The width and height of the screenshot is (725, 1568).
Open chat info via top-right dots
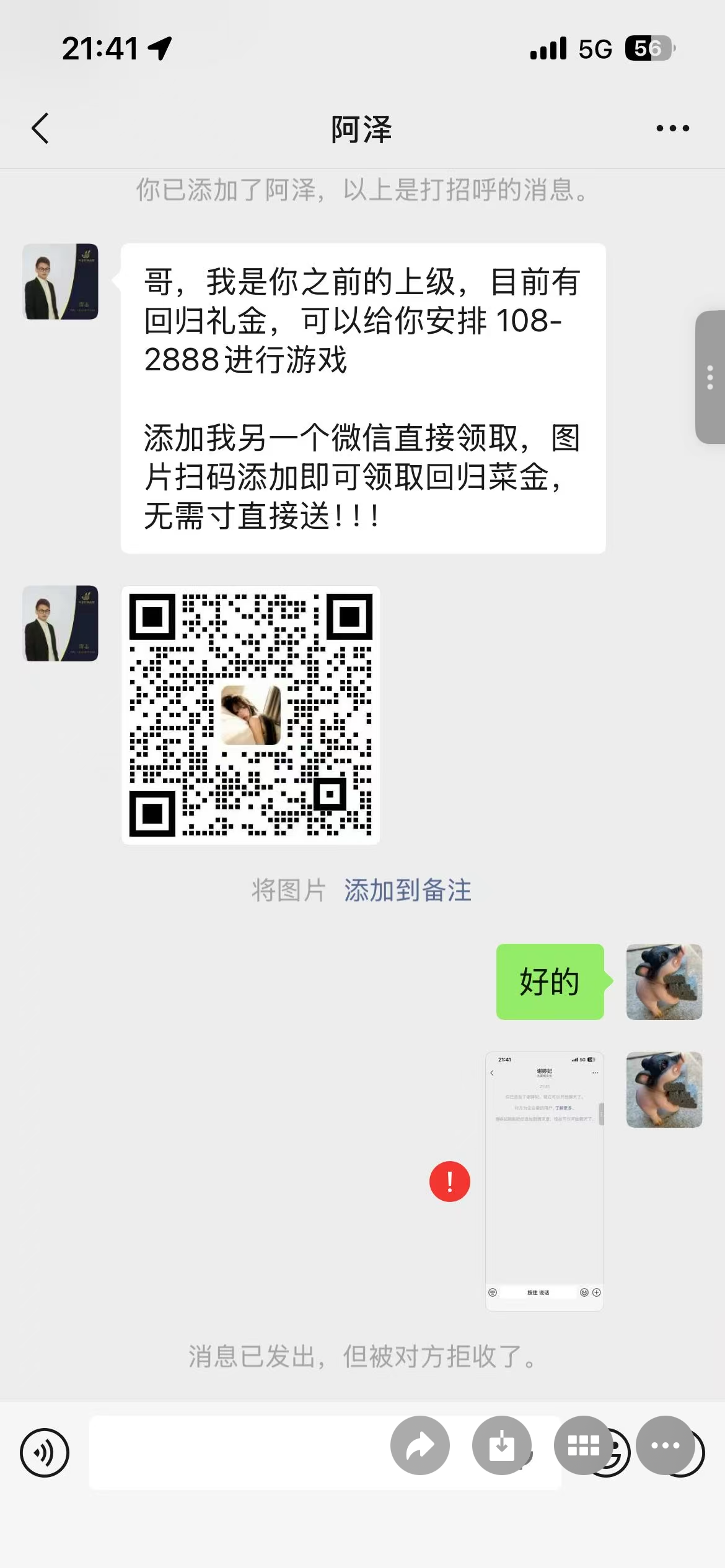point(672,129)
